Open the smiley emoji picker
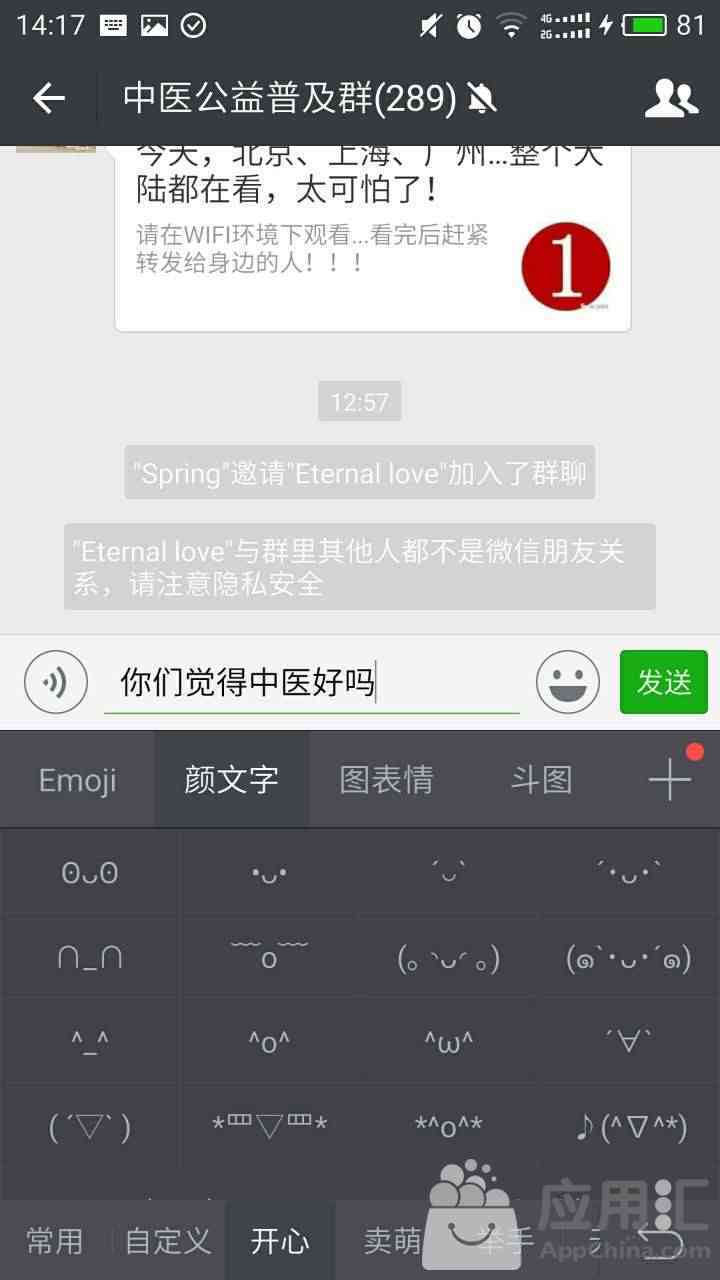The width and height of the screenshot is (720, 1280). 568,682
